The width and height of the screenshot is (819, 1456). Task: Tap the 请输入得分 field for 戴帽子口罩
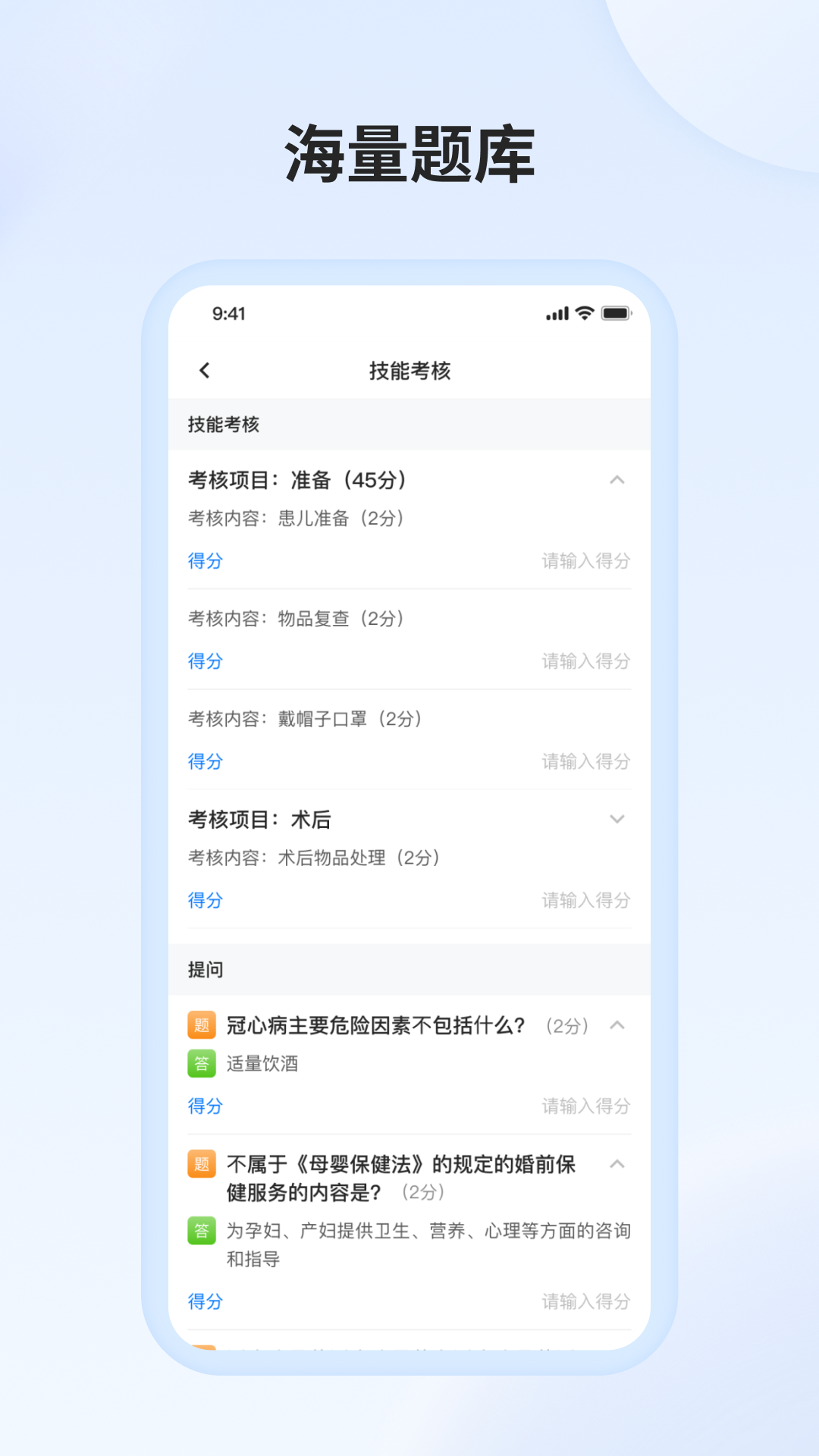[x=584, y=761]
